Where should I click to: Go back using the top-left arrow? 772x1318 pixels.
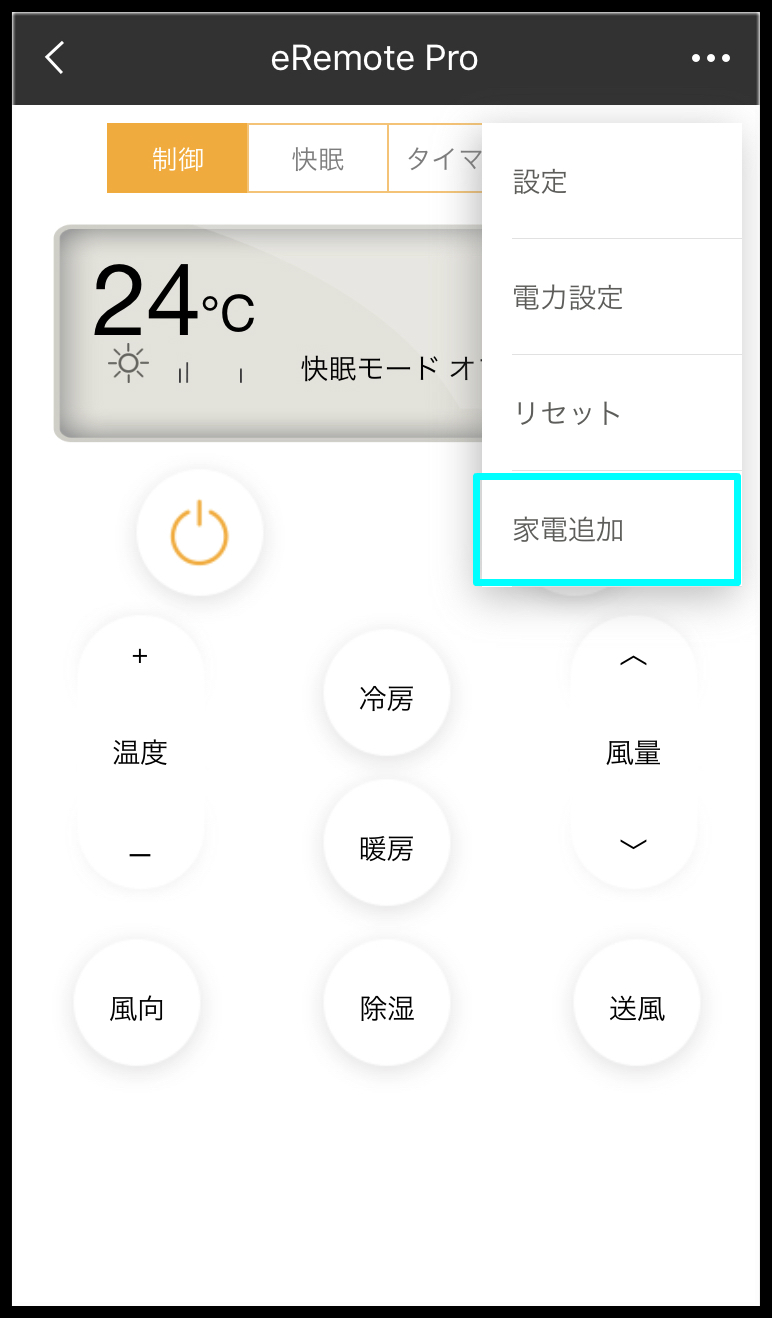[x=55, y=58]
